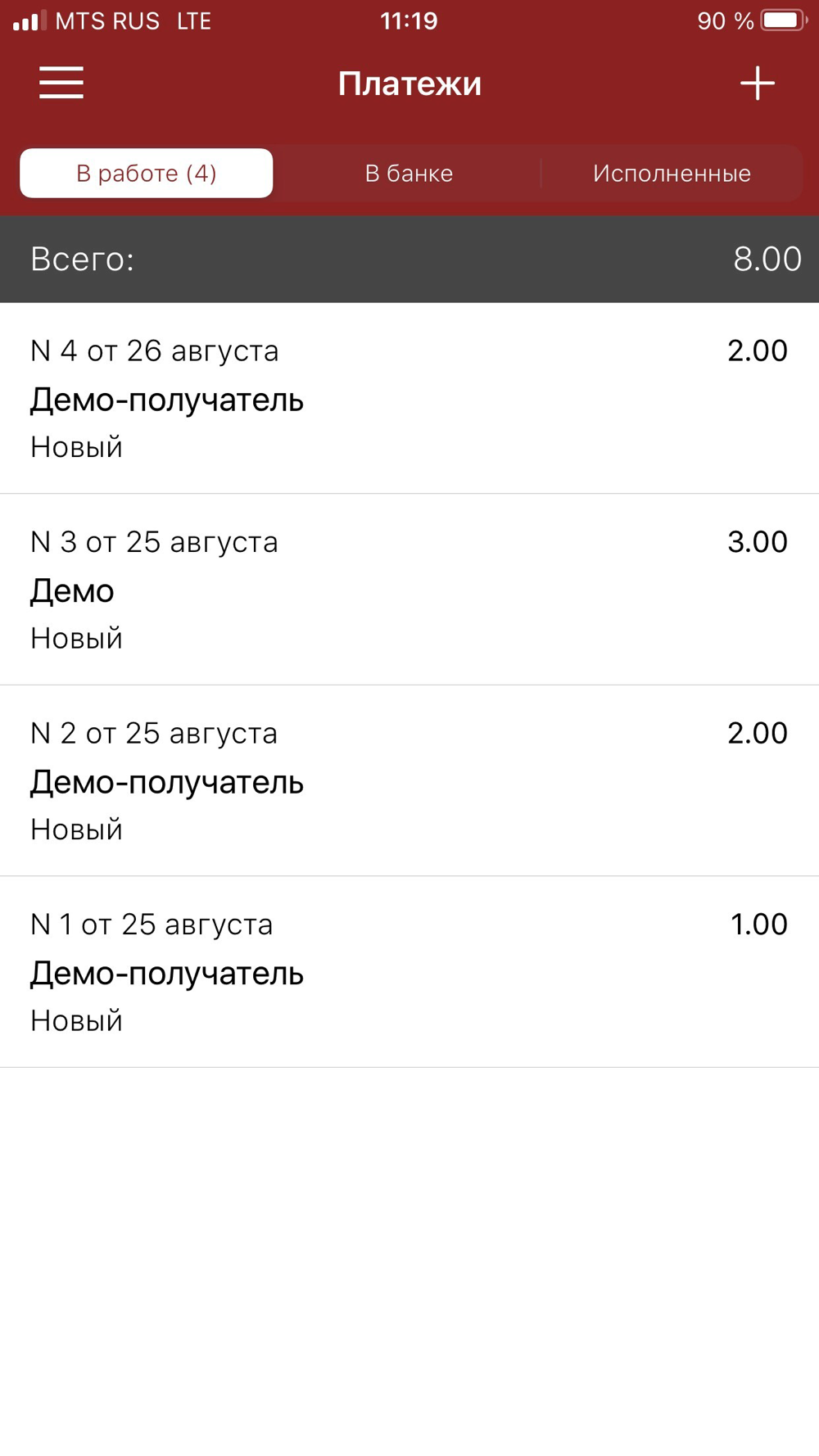Switch to the Исполненные tab
Image resolution: width=819 pixels, height=1456 pixels.
(x=672, y=173)
